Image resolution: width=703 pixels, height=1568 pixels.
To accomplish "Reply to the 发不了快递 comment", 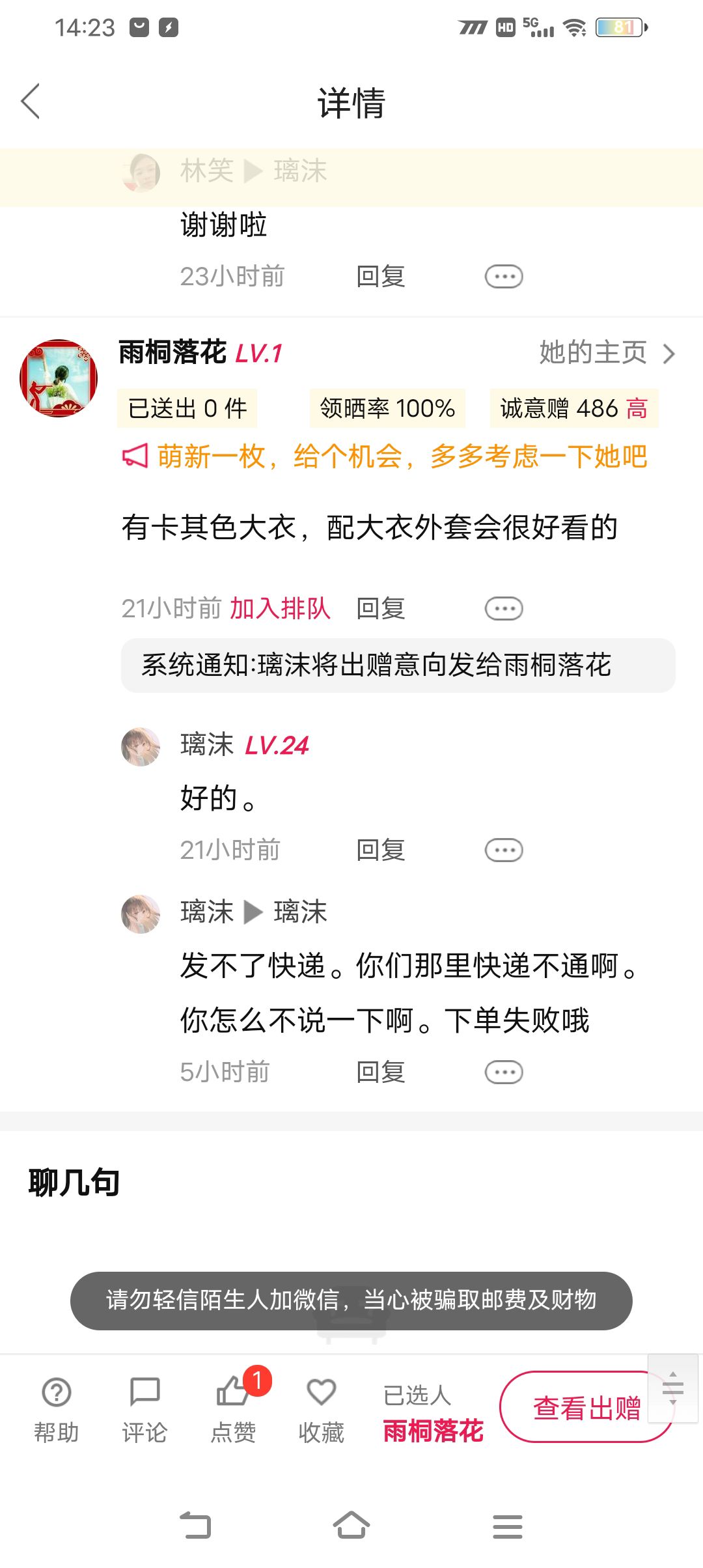I will click(381, 1072).
